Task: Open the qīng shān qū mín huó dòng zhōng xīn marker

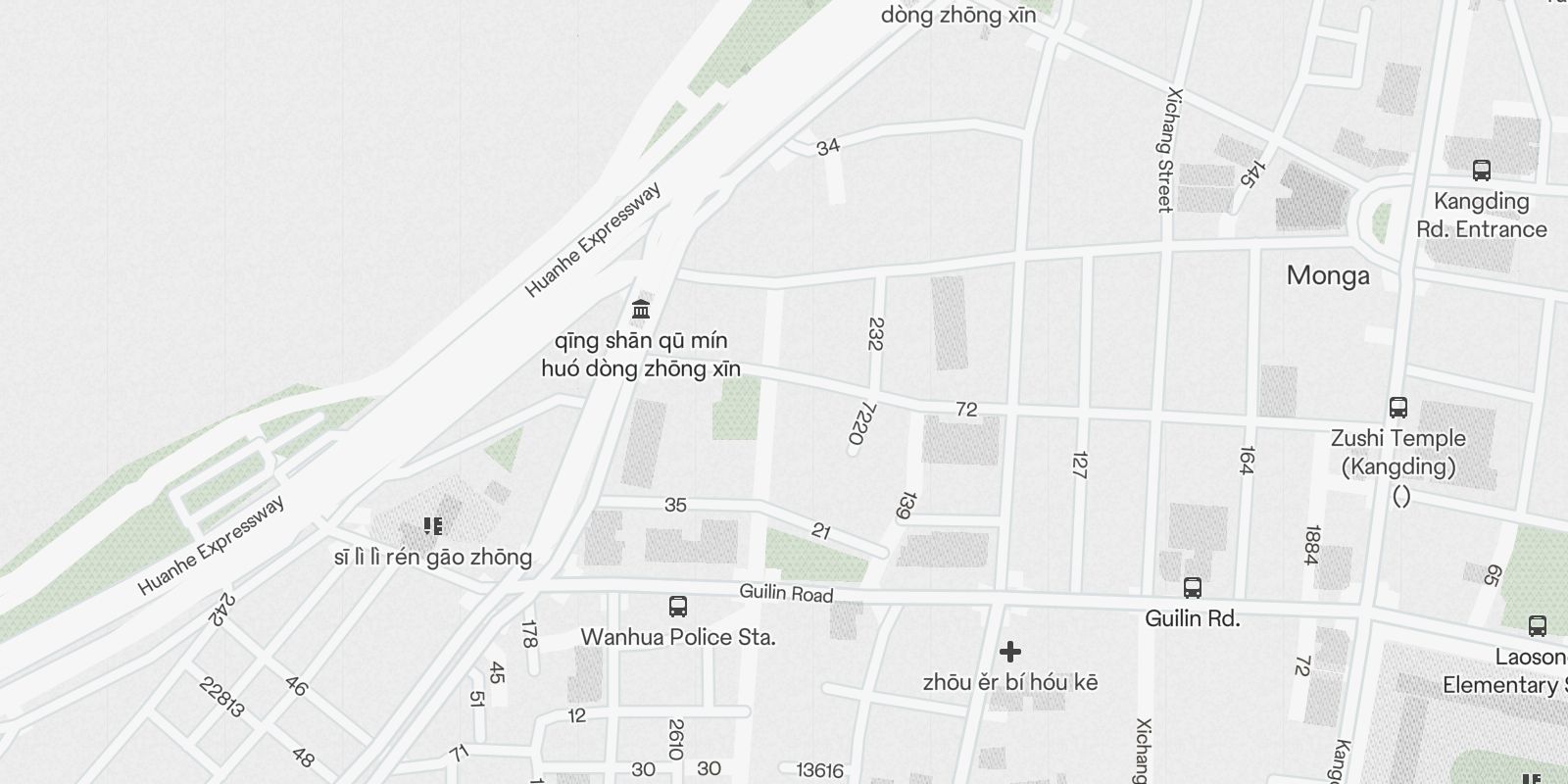Action: [641, 311]
